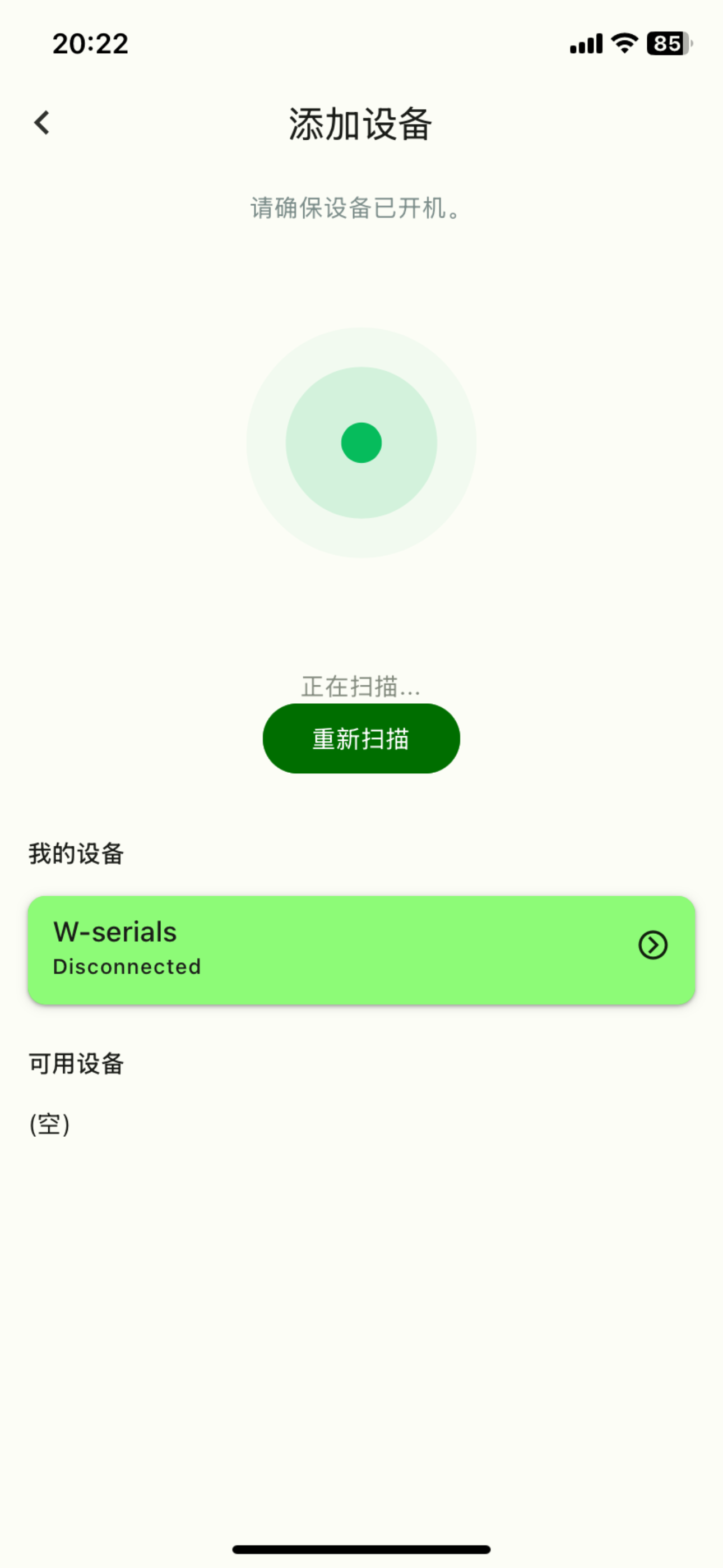
Task: Click the back arrow to exit 添加设备
Action: (42, 122)
